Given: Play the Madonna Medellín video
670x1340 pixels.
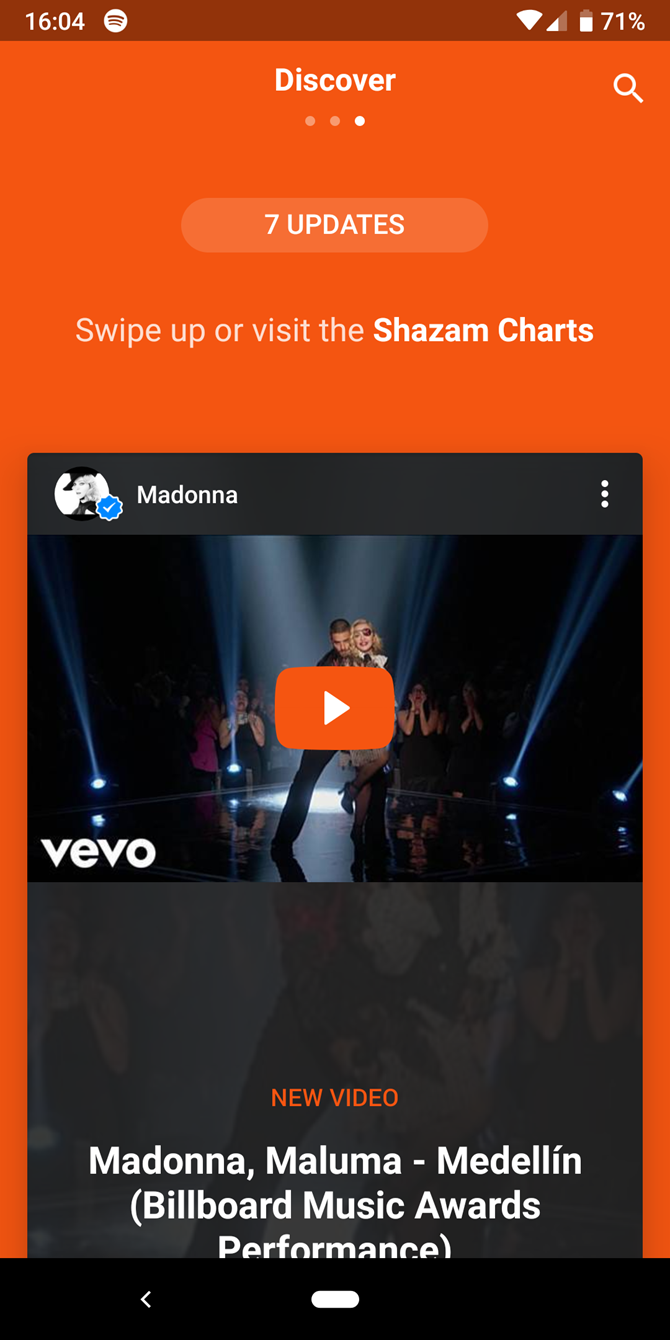Looking at the screenshot, I should (335, 708).
